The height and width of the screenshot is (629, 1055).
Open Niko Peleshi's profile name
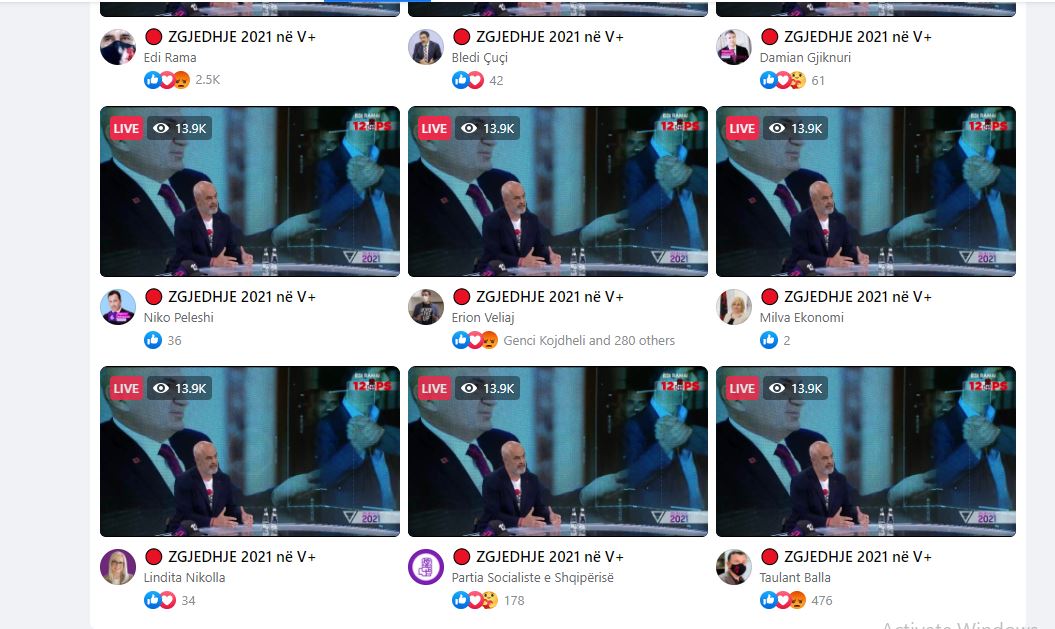[x=178, y=318]
